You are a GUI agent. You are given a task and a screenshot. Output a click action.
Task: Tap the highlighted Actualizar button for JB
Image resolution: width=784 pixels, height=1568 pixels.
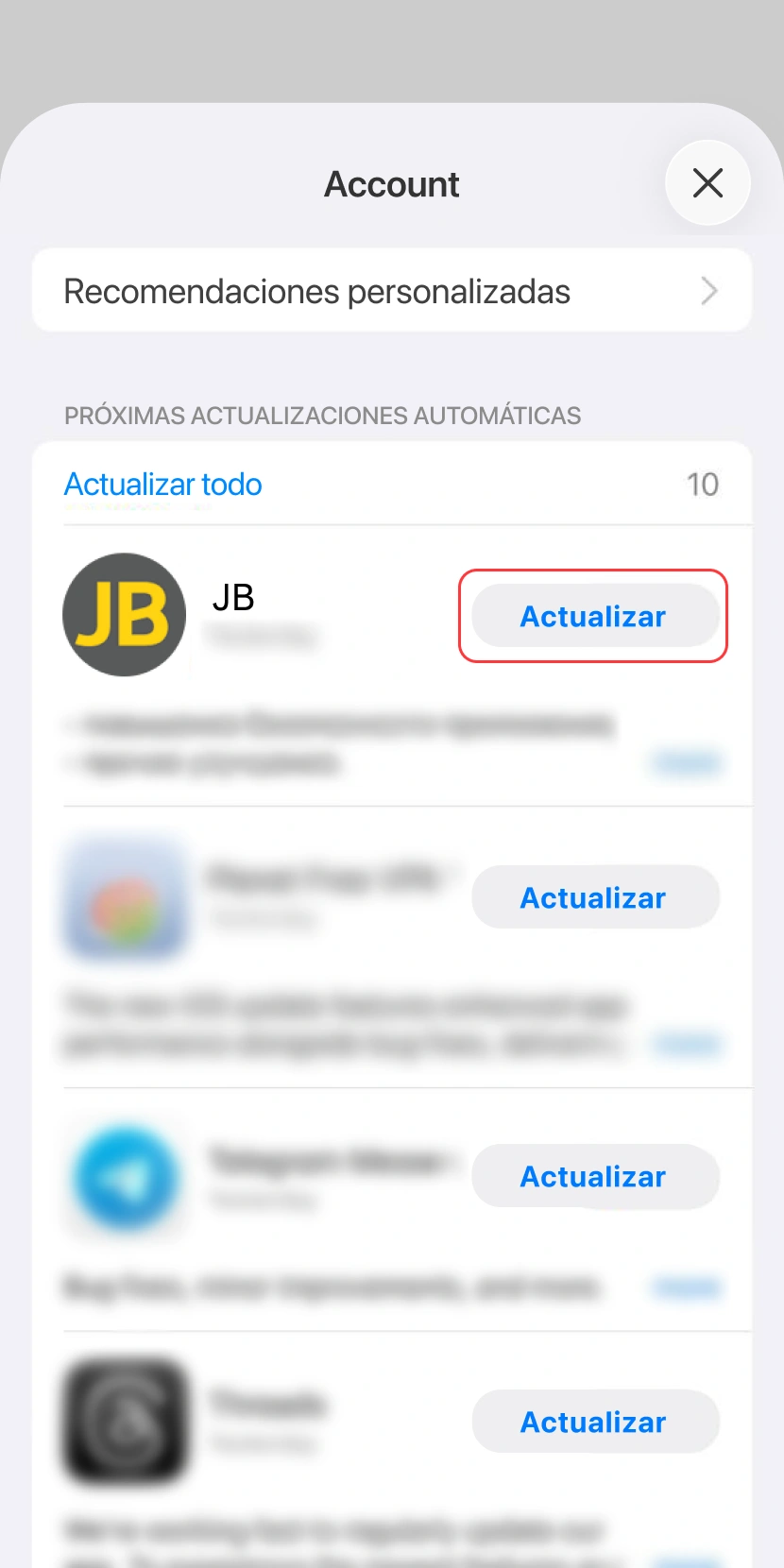click(x=593, y=615)
